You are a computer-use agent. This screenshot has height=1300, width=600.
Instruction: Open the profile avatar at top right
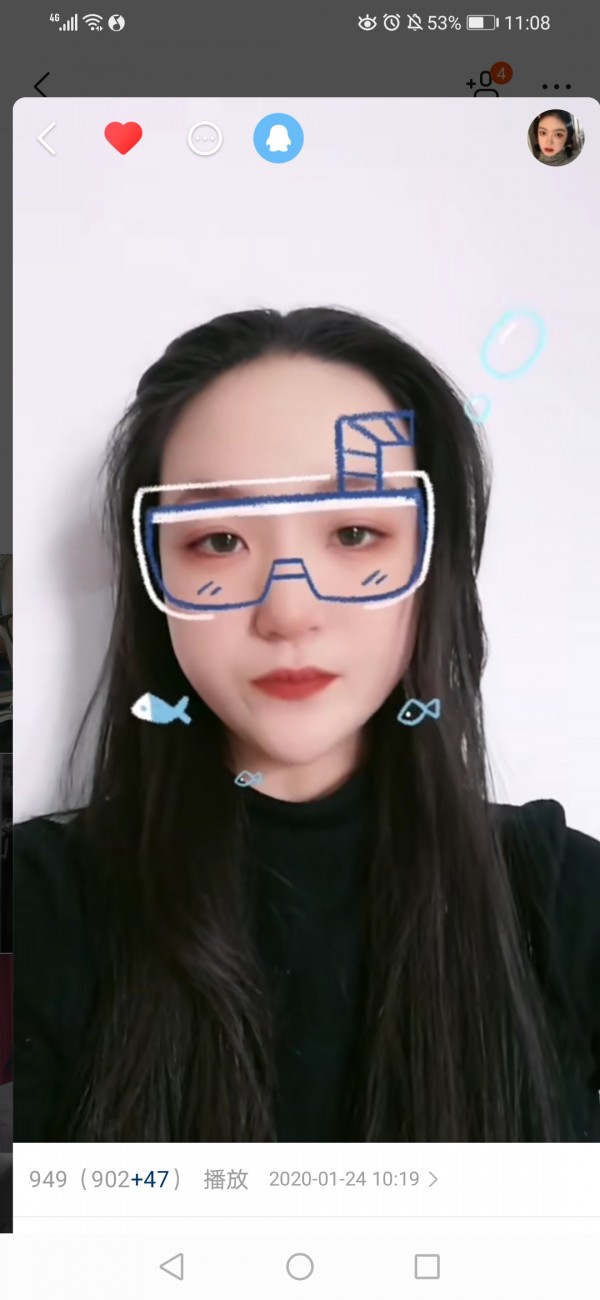pos(556,137)
